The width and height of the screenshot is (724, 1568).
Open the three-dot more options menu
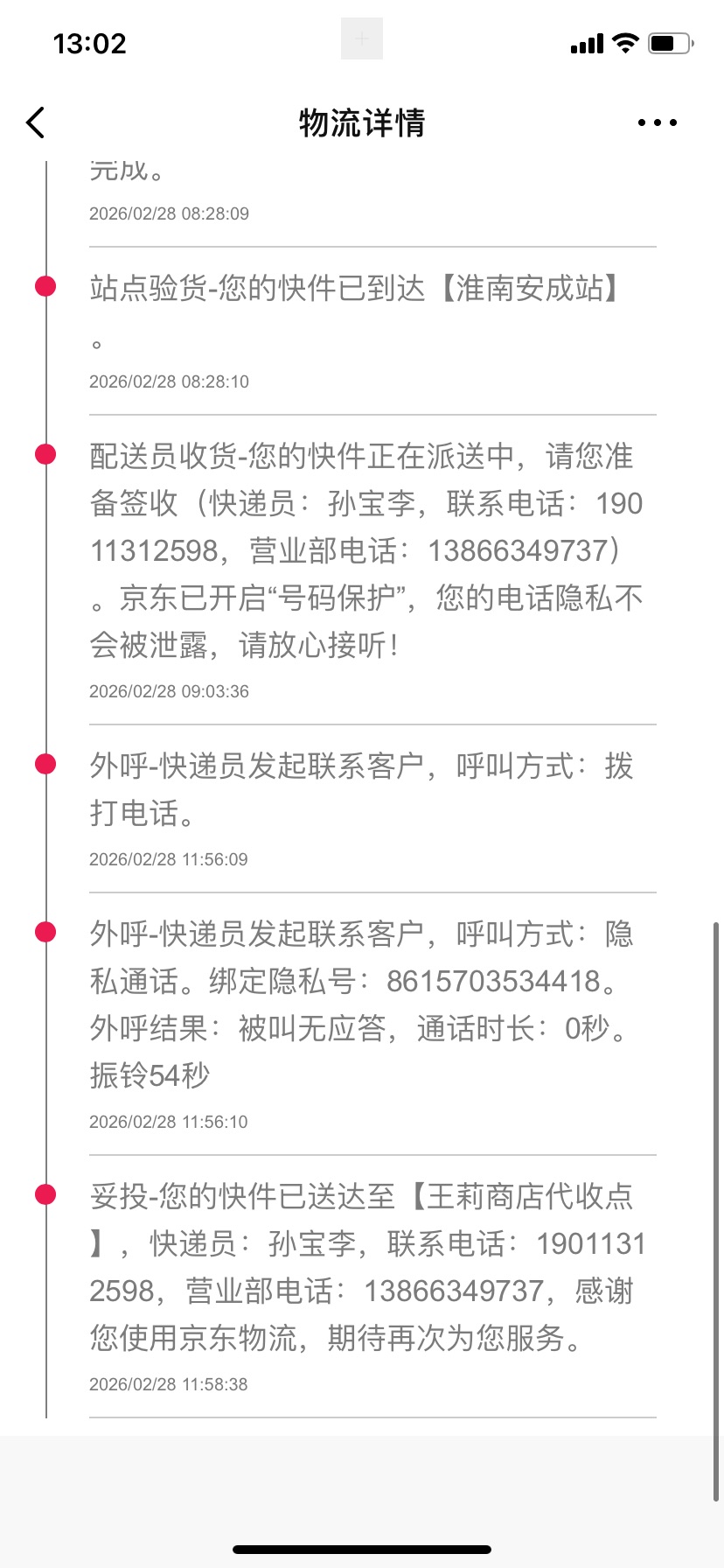[657, 123]
